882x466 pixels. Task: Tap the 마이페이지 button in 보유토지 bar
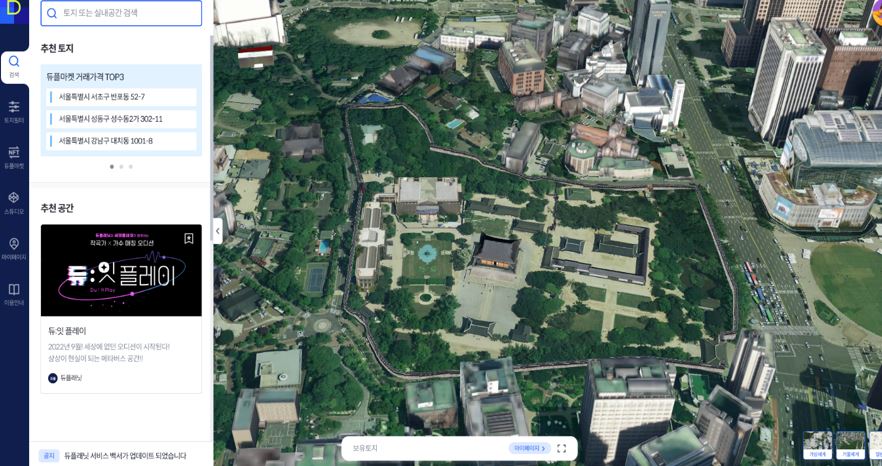tap(529, 449)
